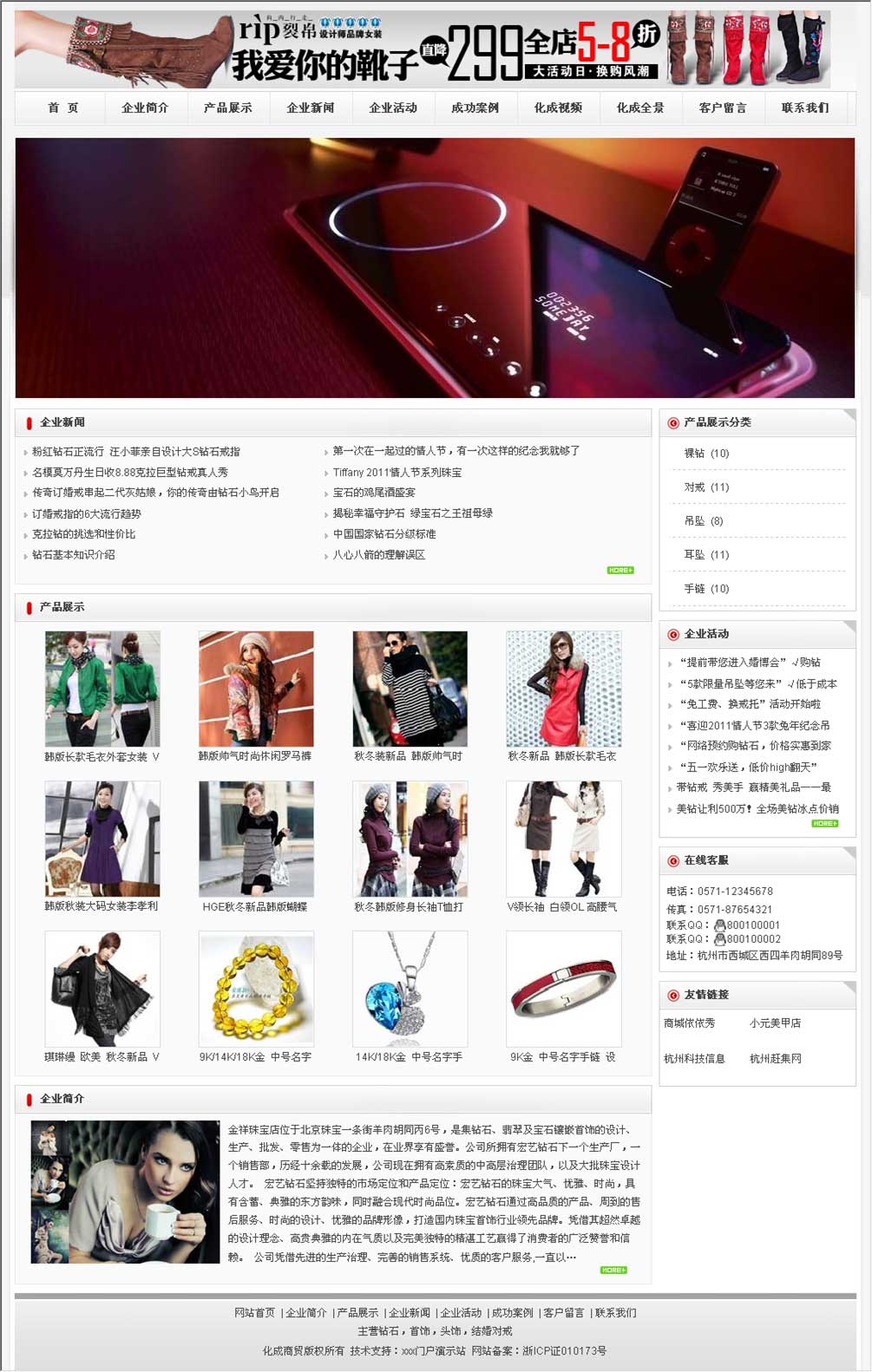Screen dimensions: 872x1372
Task: Read news 粉红钻石正流行 article
Action: (x=135, y=452)
